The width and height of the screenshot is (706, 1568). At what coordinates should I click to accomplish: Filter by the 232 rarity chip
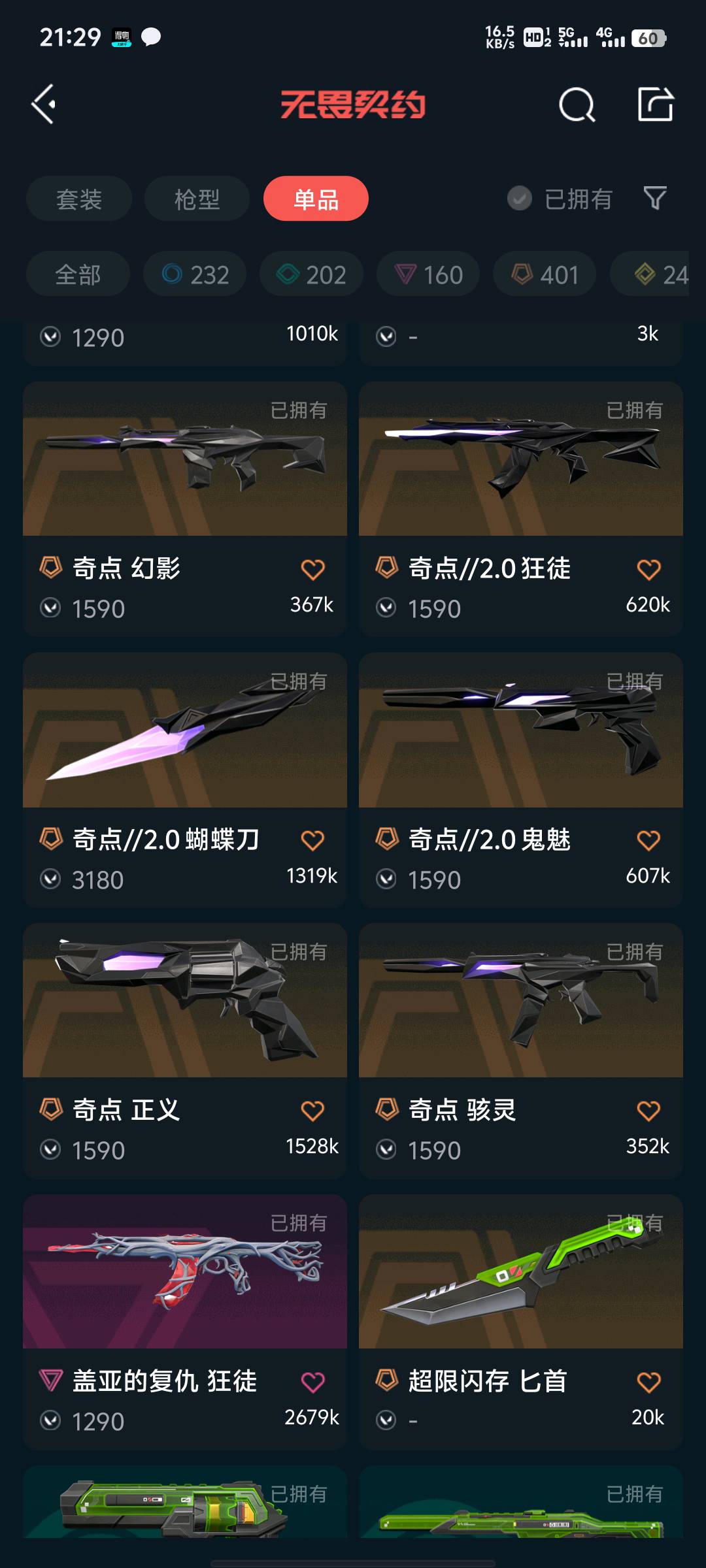coord(195,274)
